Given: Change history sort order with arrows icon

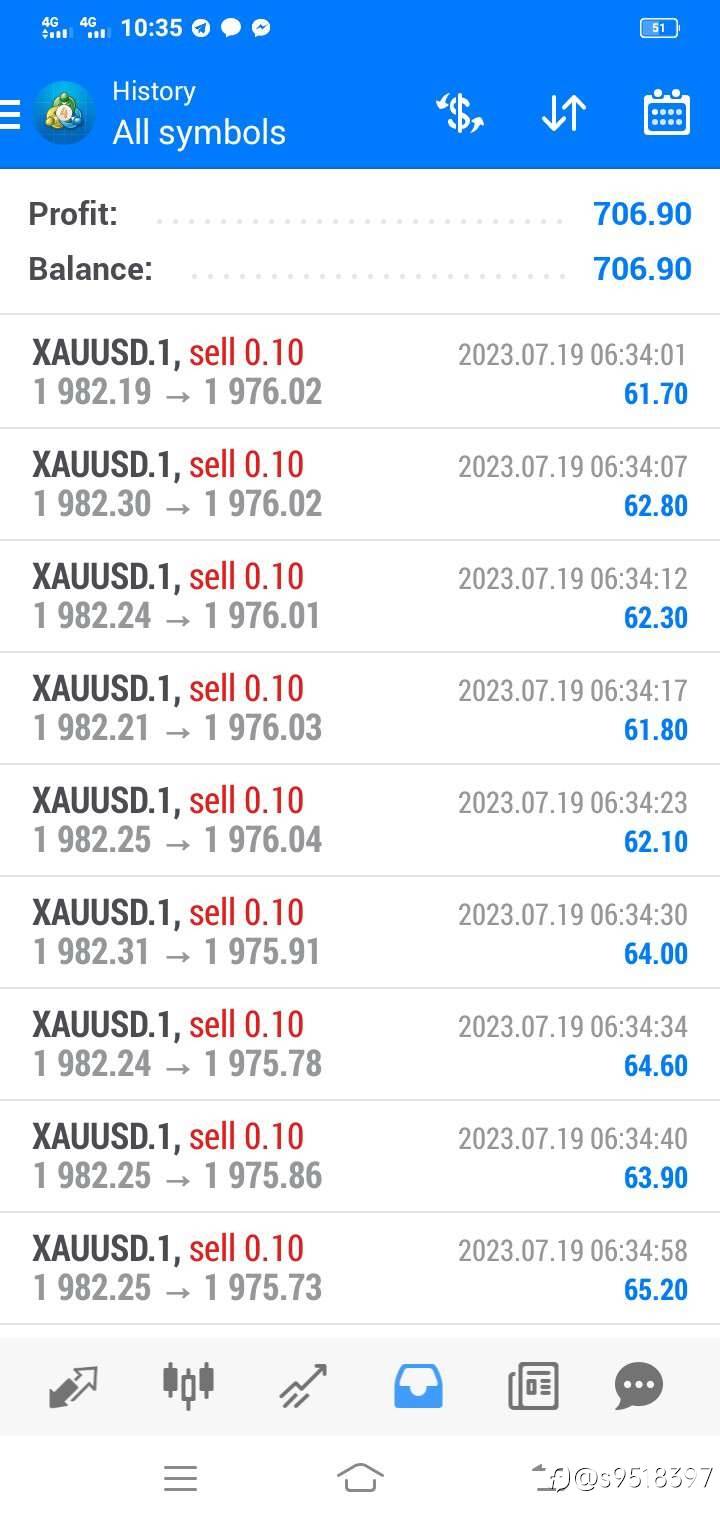Looking at the screenshot, I should point(564,113).
